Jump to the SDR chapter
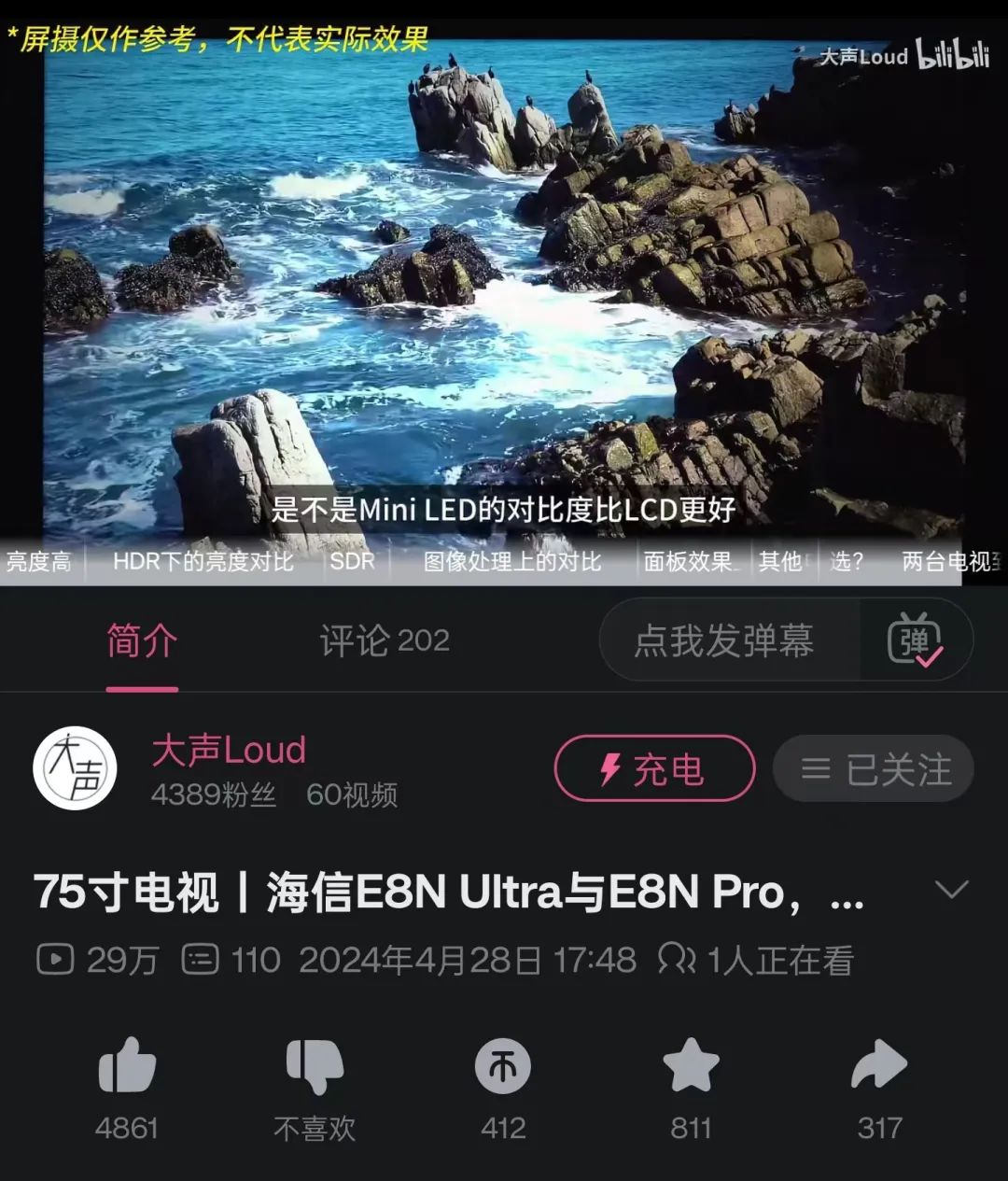1008x1181 pixels. point(352,561)
